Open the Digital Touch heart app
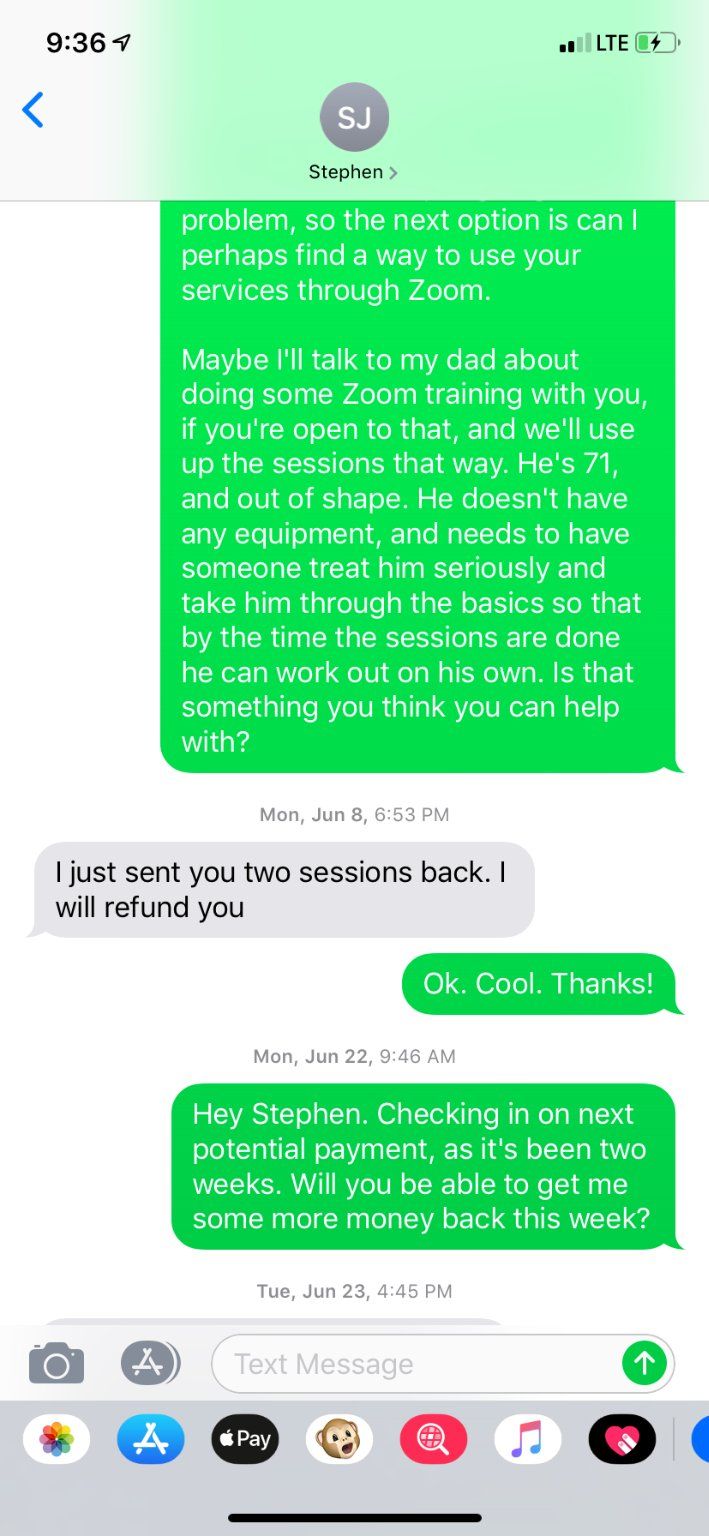Image resolution: width=709 pixels, height=1536 pixels. (622, 1440)
